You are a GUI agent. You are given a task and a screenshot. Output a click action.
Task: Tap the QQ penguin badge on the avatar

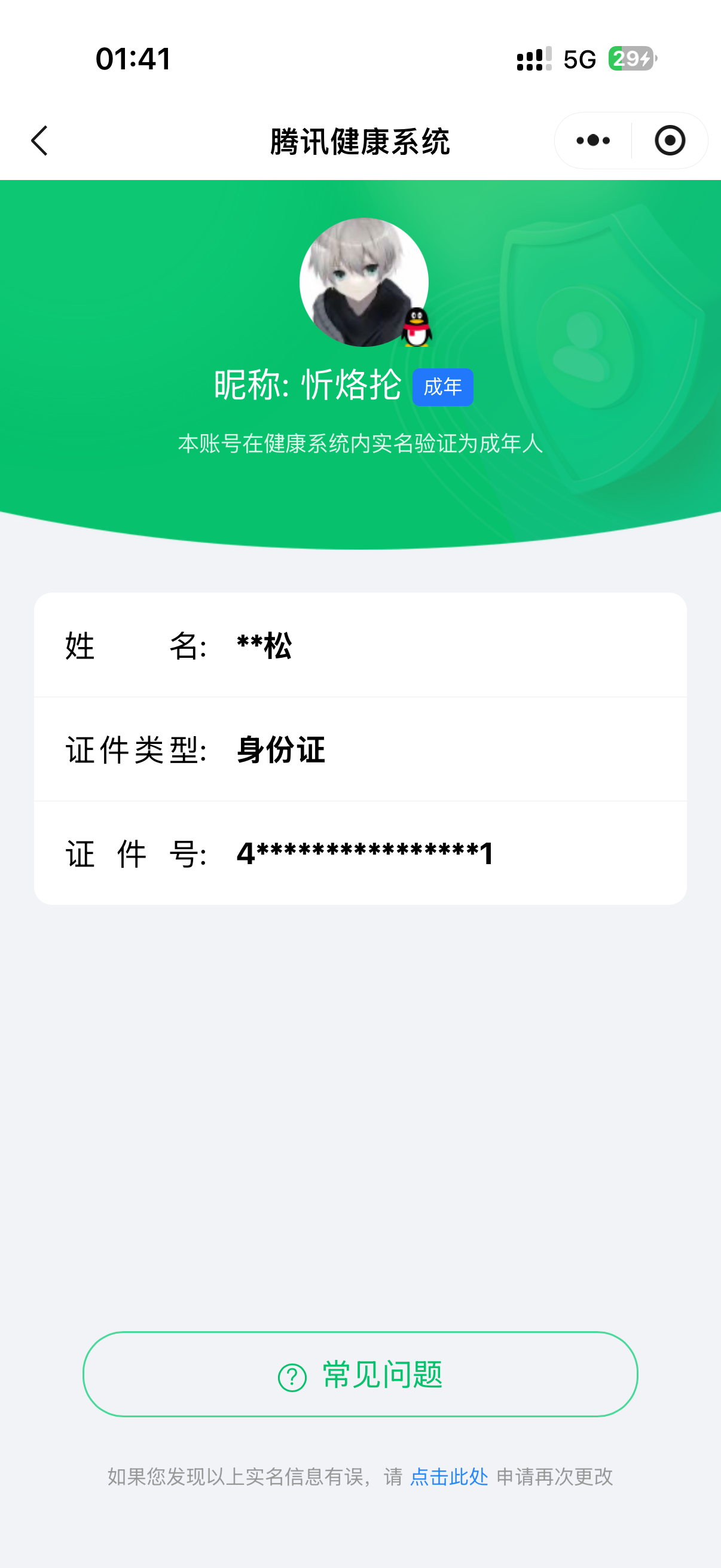tap(417, 326)
